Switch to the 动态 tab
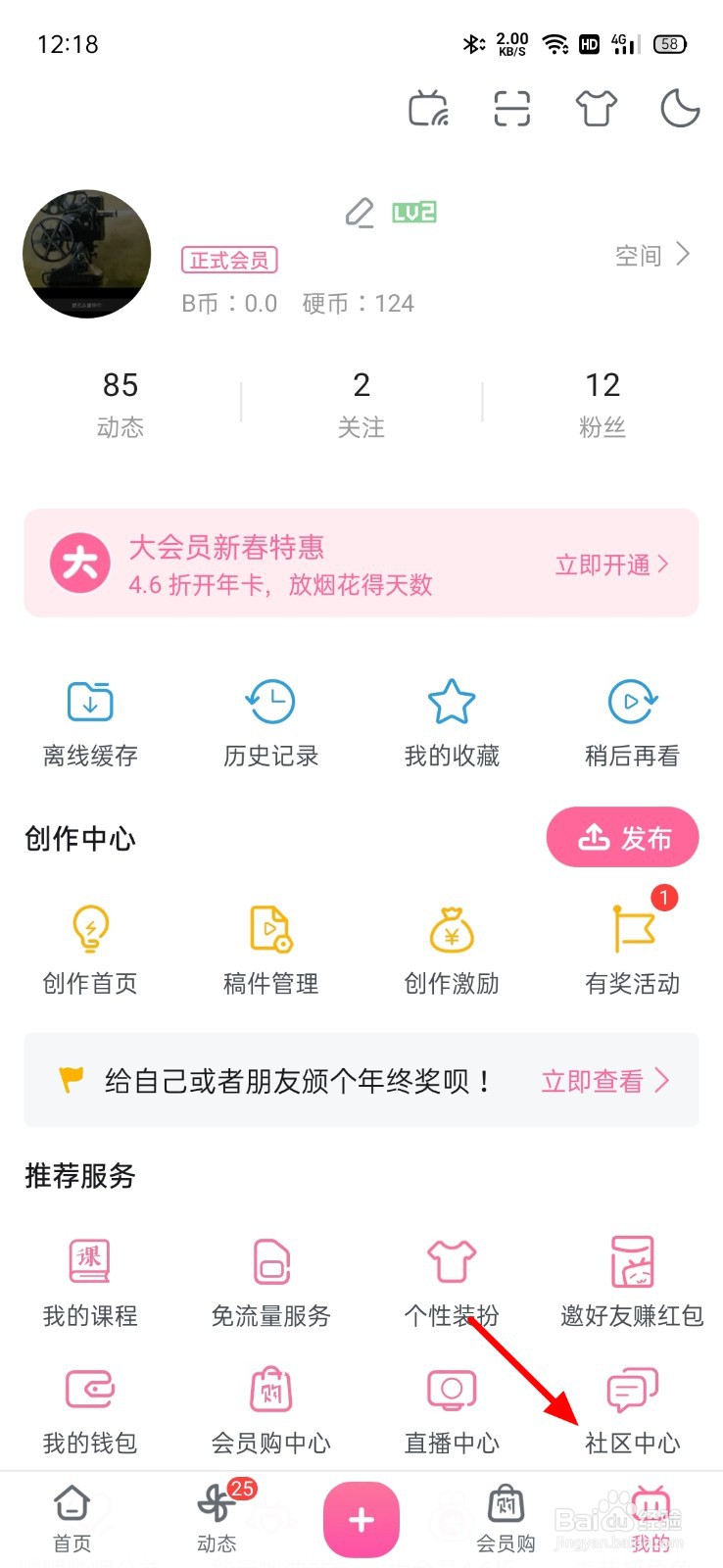The width and height of the screenshot is (723, 1568). [217, 1517]
